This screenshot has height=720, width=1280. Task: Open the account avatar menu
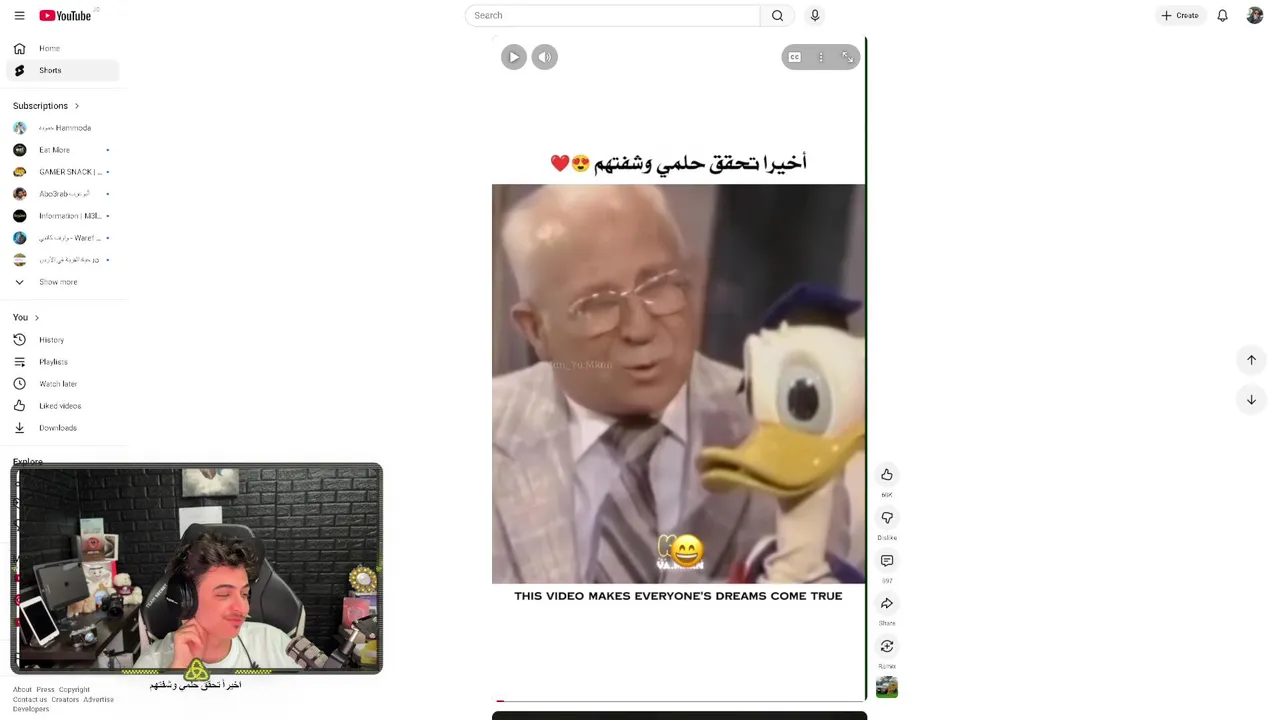click(1255, 16)
